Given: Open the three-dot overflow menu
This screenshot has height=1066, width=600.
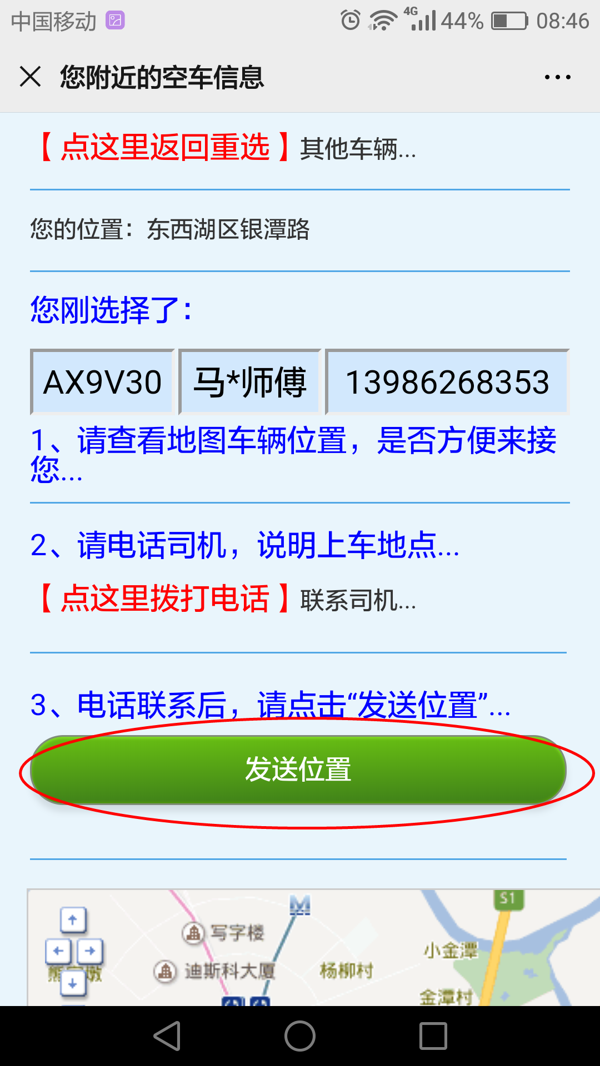Looking at the screenshot, I should [557, 78].
